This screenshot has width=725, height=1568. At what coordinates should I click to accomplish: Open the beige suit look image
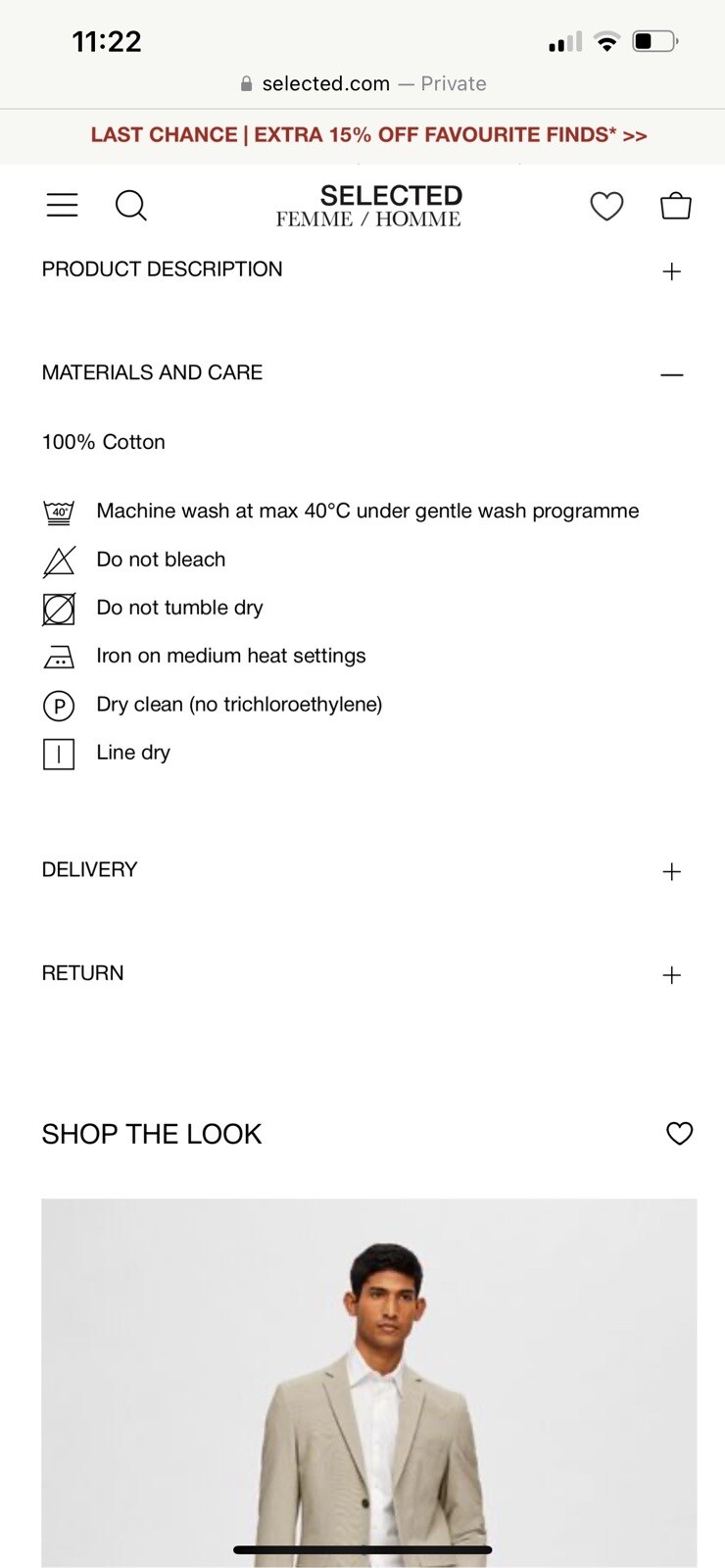(x=368, y=1382)
